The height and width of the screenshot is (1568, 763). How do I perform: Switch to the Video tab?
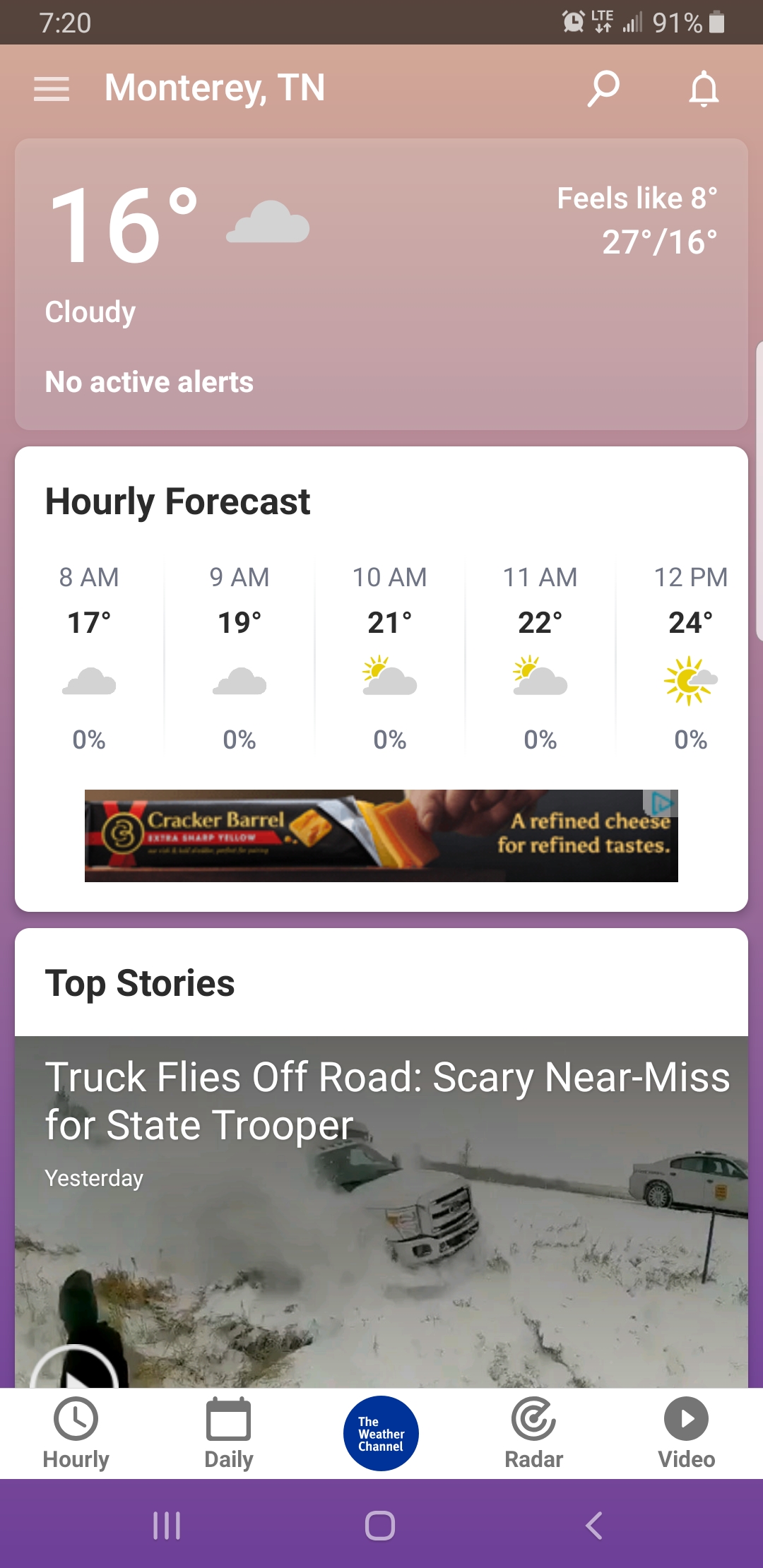(x=686, y=1434)
